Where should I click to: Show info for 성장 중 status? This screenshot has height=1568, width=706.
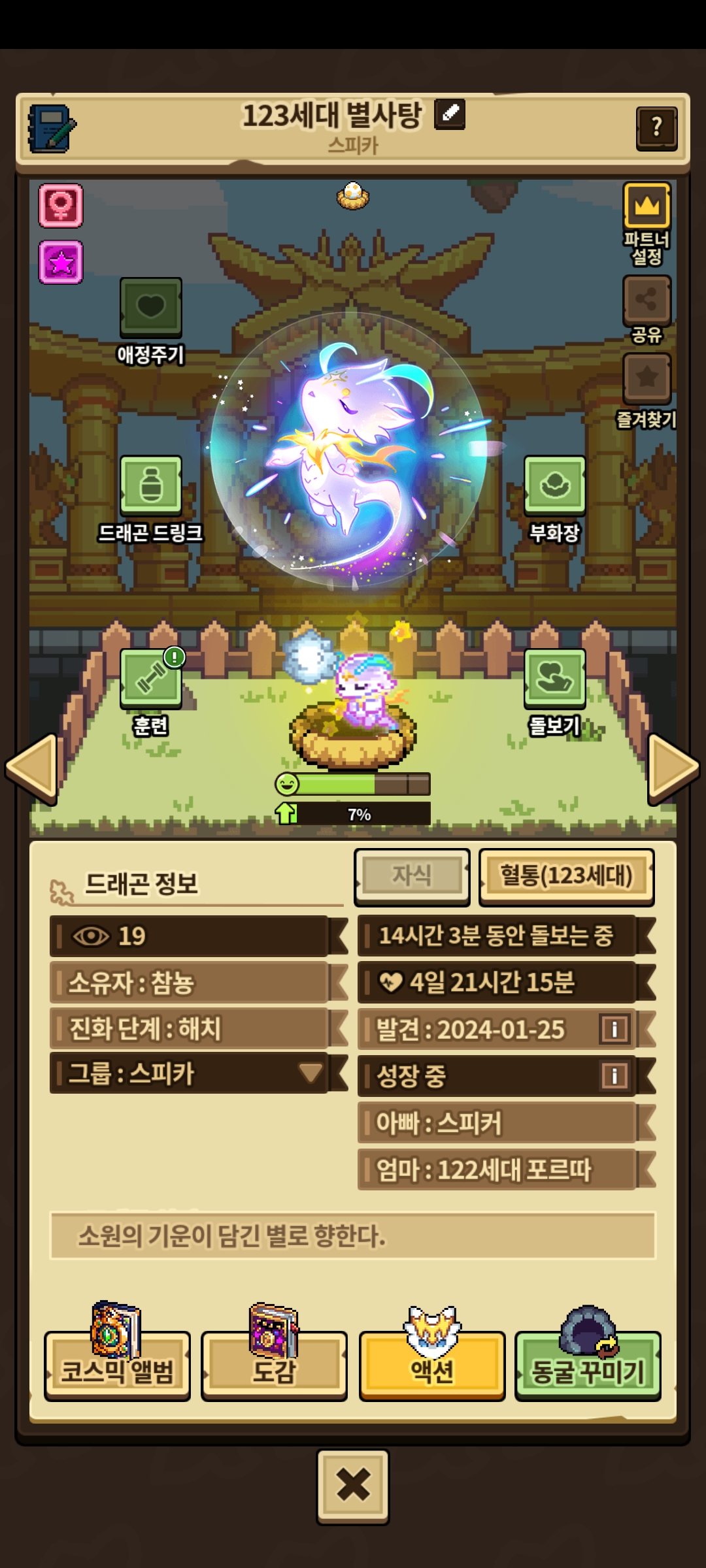614,1076
